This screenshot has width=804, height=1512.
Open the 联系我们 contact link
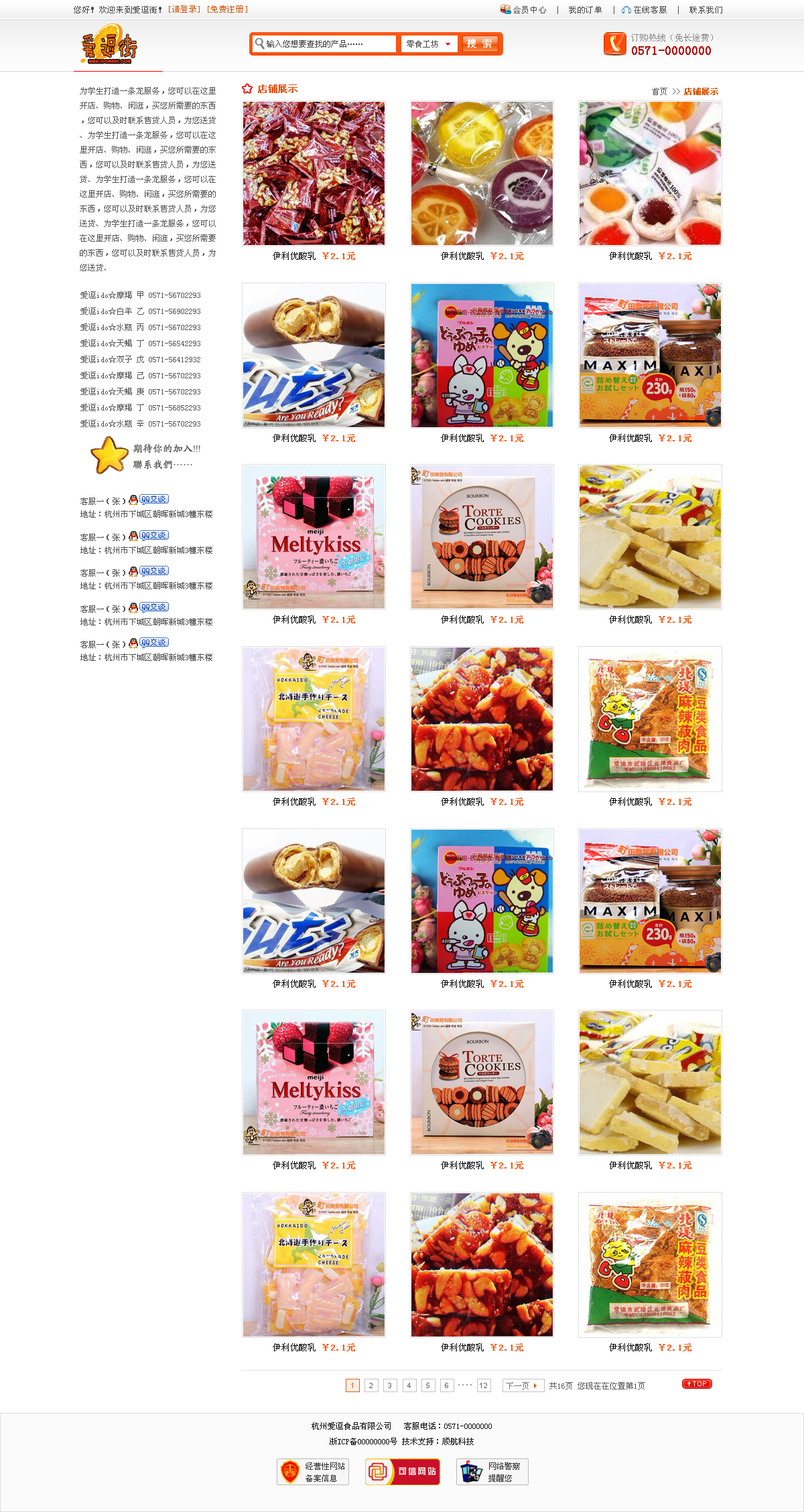706,9
